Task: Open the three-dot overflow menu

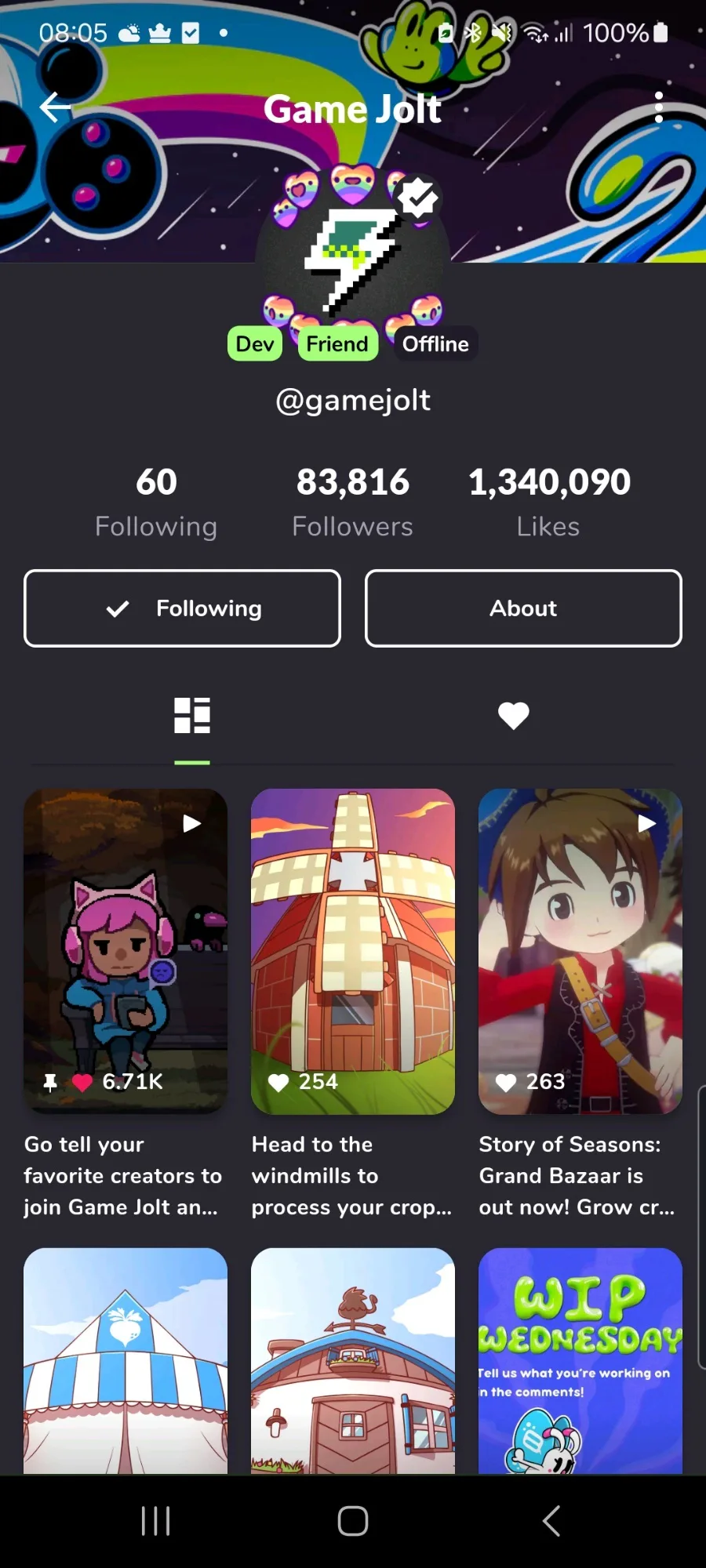Action: 659,107
